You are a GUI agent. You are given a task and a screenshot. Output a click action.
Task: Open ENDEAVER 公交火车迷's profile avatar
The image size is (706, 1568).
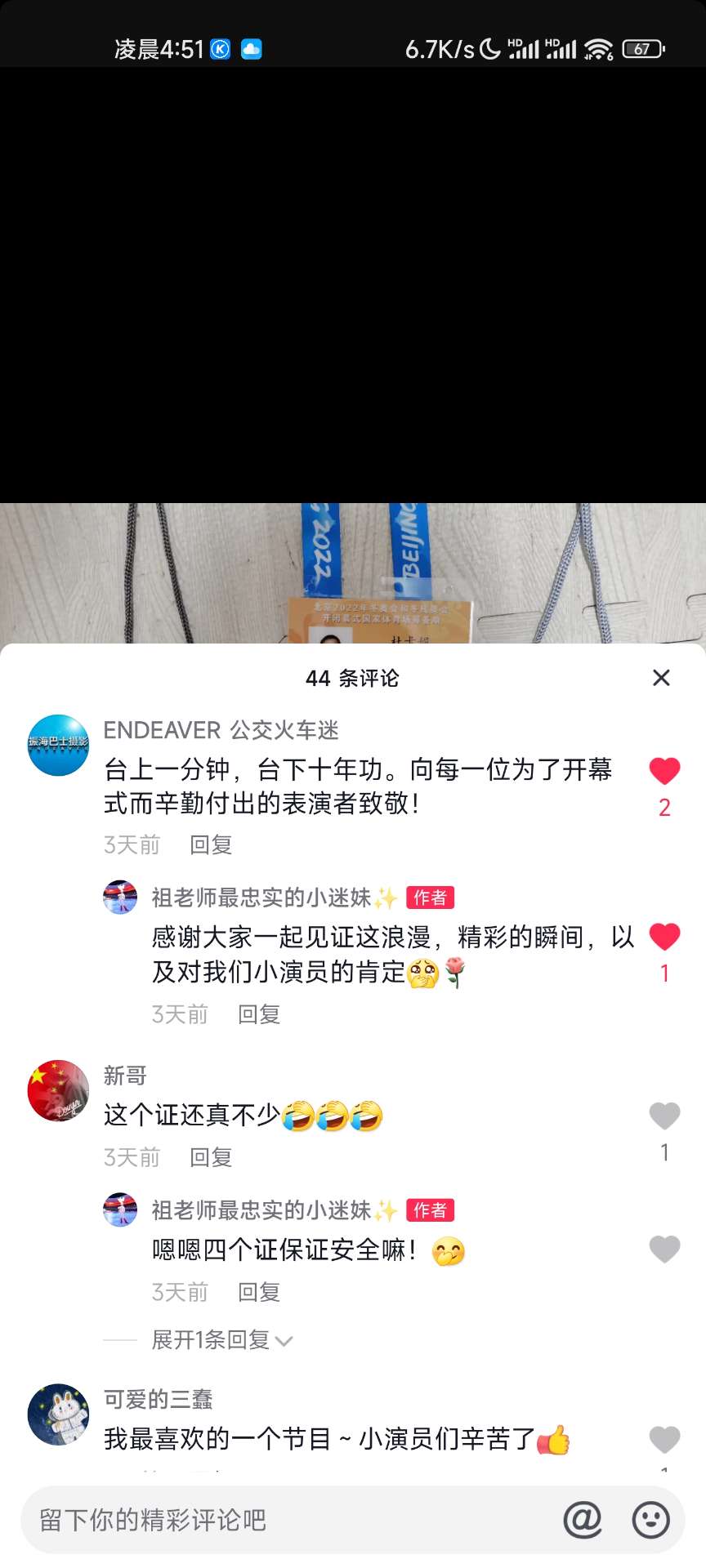[58, 745]
